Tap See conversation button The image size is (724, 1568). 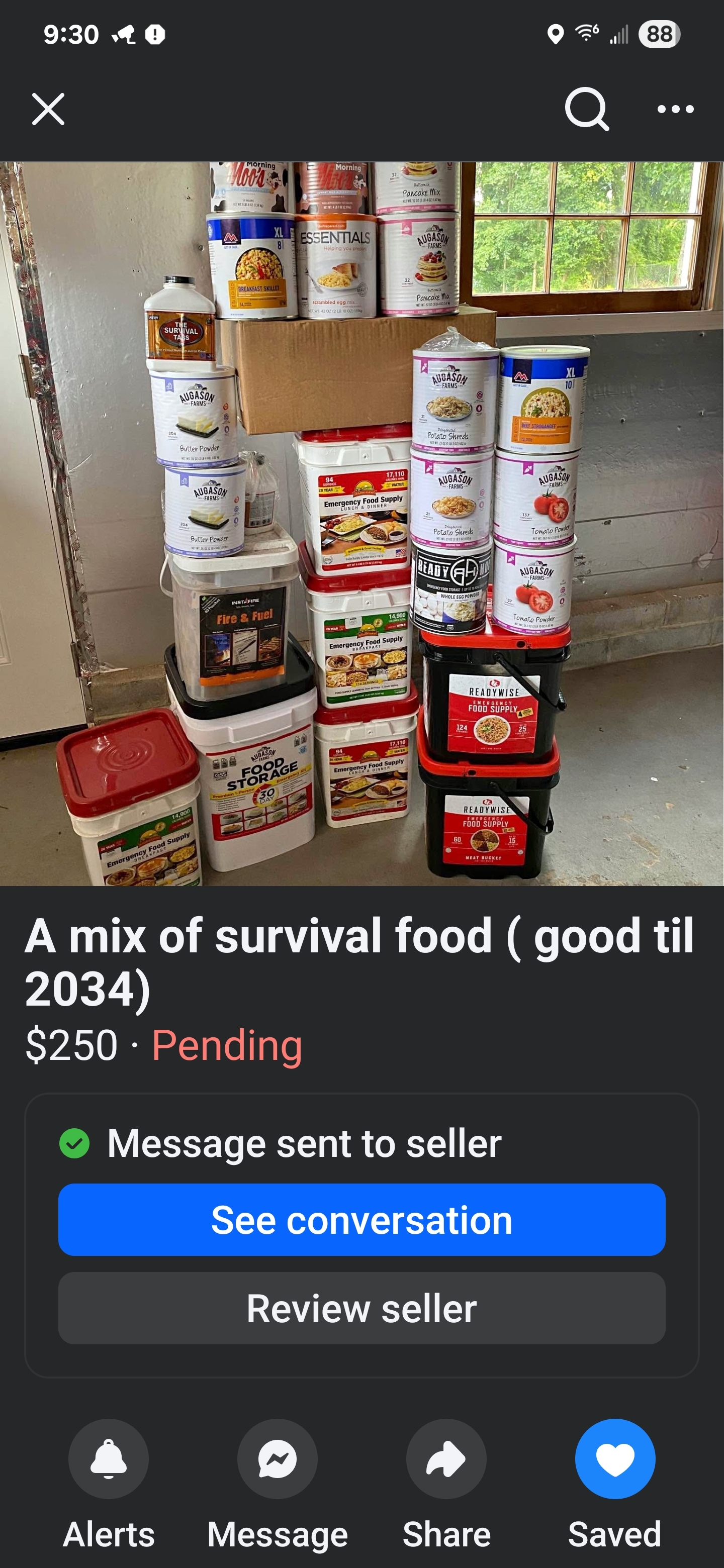[x=361, y=1220]
